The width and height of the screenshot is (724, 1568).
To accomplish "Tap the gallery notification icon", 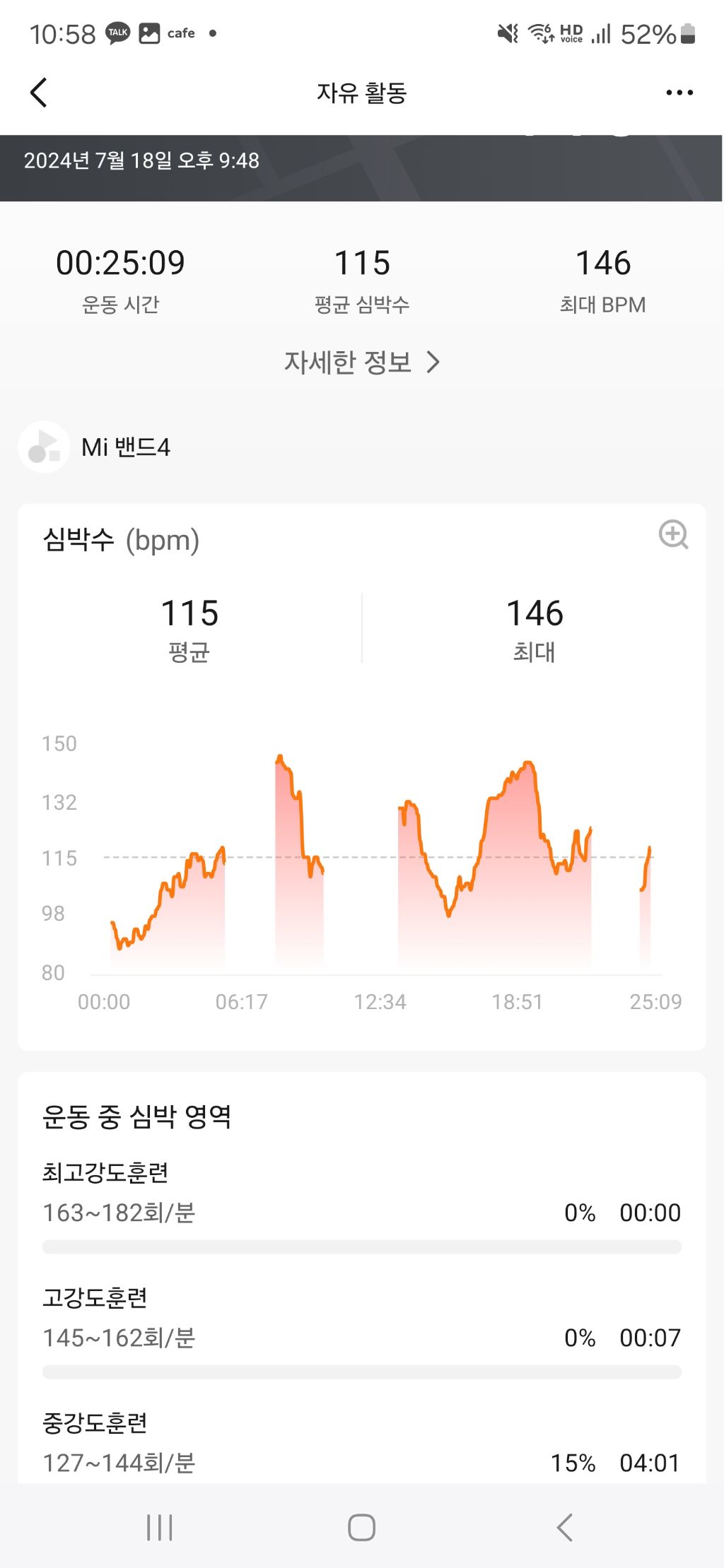I will [151, 32].
